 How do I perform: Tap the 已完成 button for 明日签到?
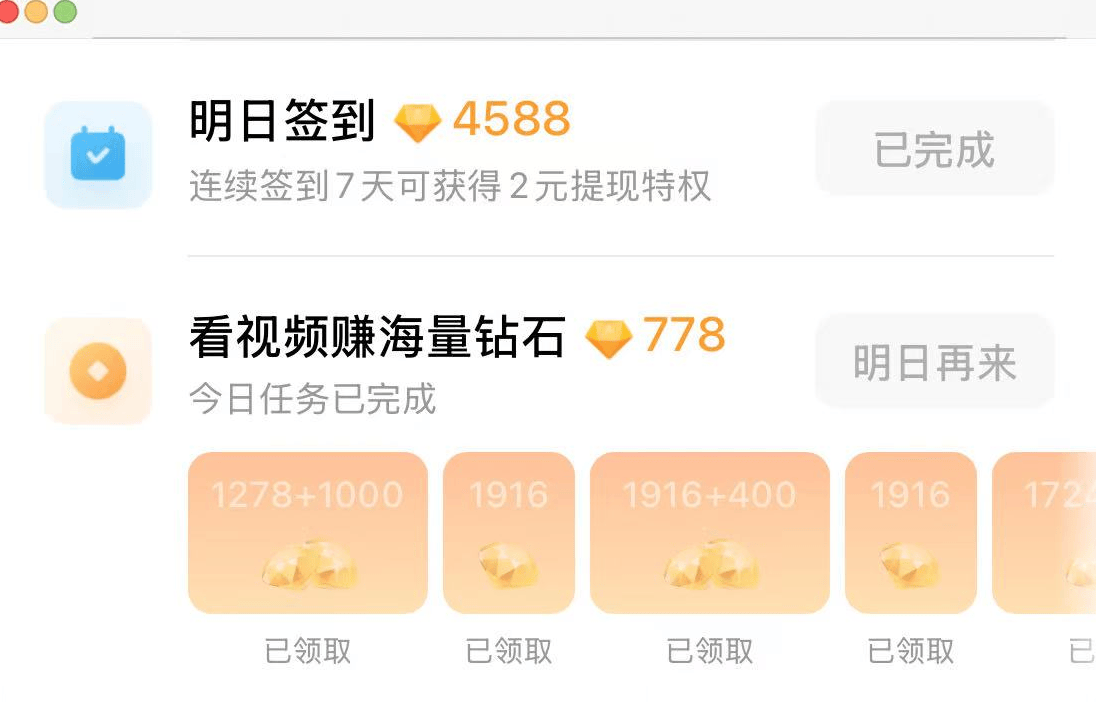934,149
